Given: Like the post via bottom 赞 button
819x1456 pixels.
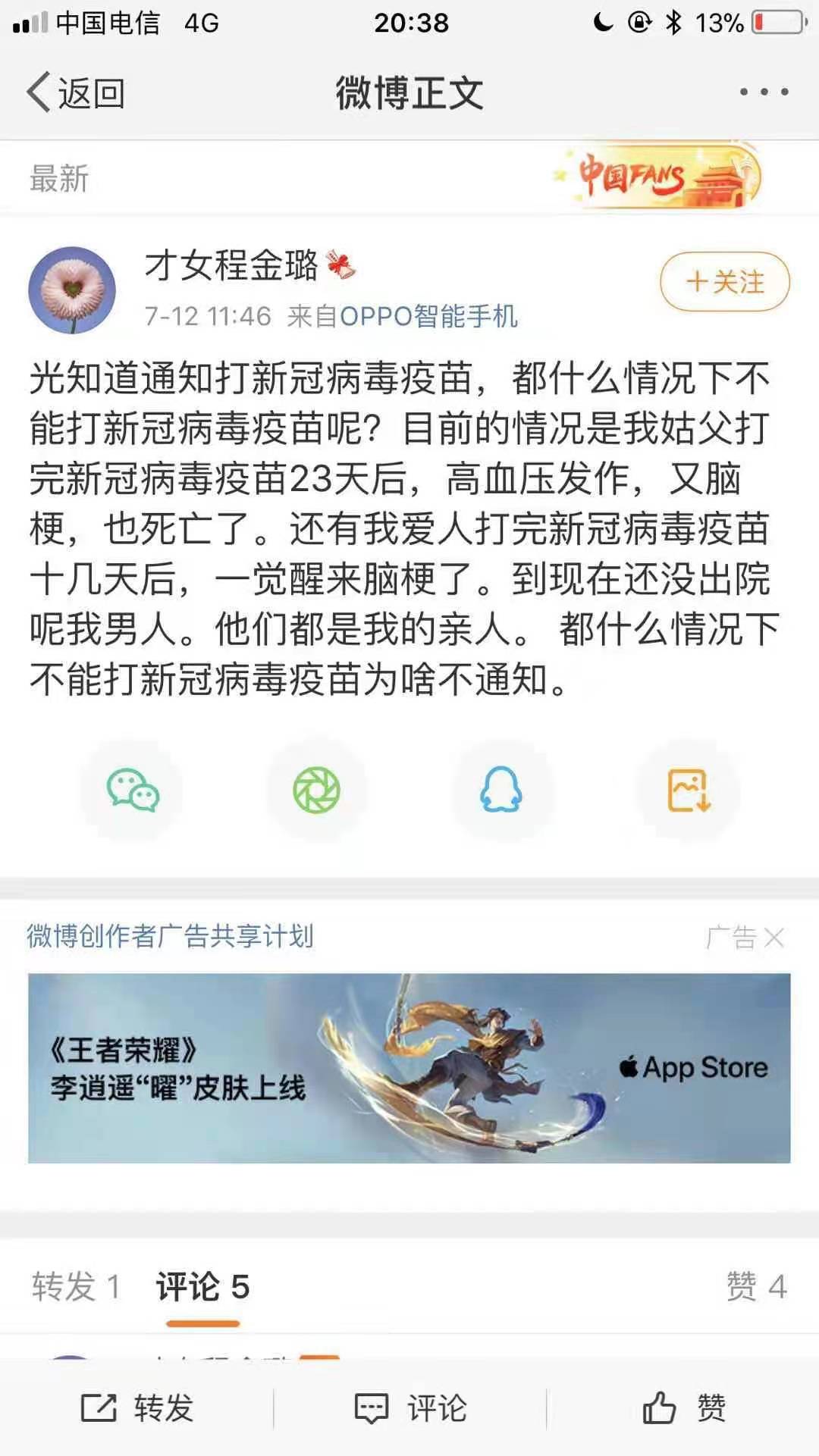Looking at the screenshot, I should click(684, 1408).
